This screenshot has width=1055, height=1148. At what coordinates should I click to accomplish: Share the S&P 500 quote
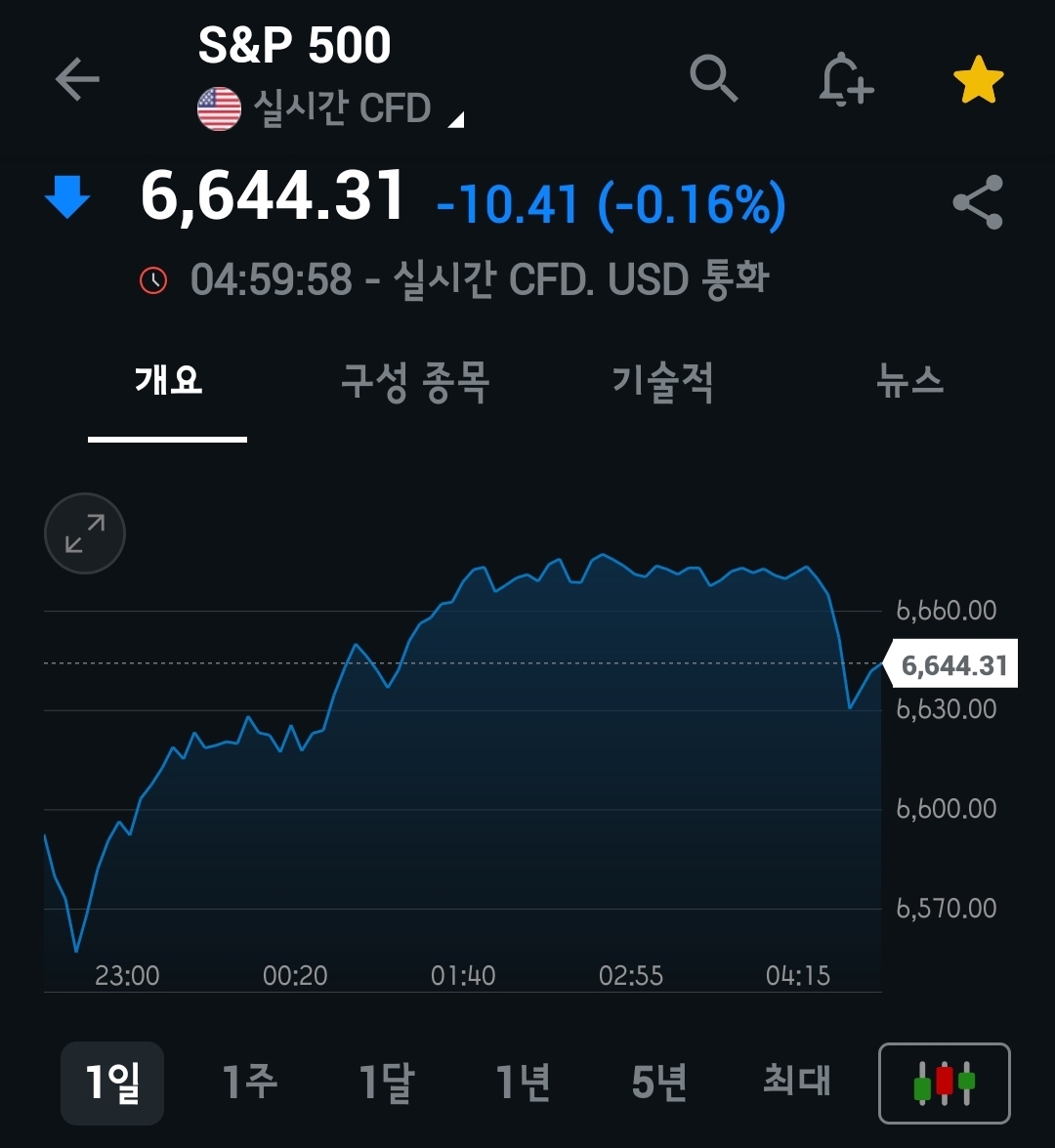978,202
